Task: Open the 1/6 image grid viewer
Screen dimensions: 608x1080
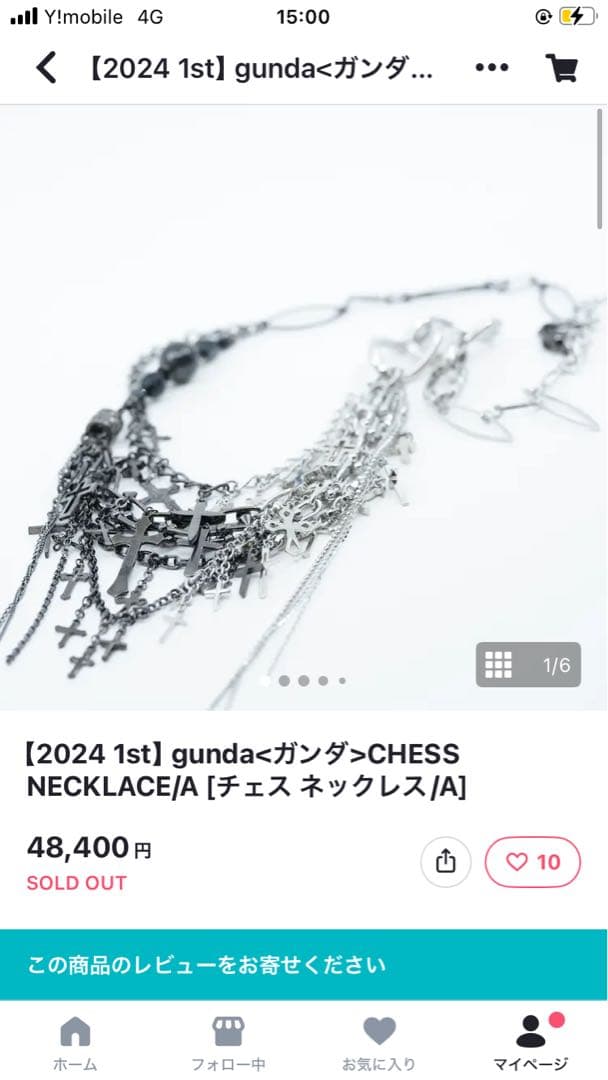Action: tap(528, 665)
